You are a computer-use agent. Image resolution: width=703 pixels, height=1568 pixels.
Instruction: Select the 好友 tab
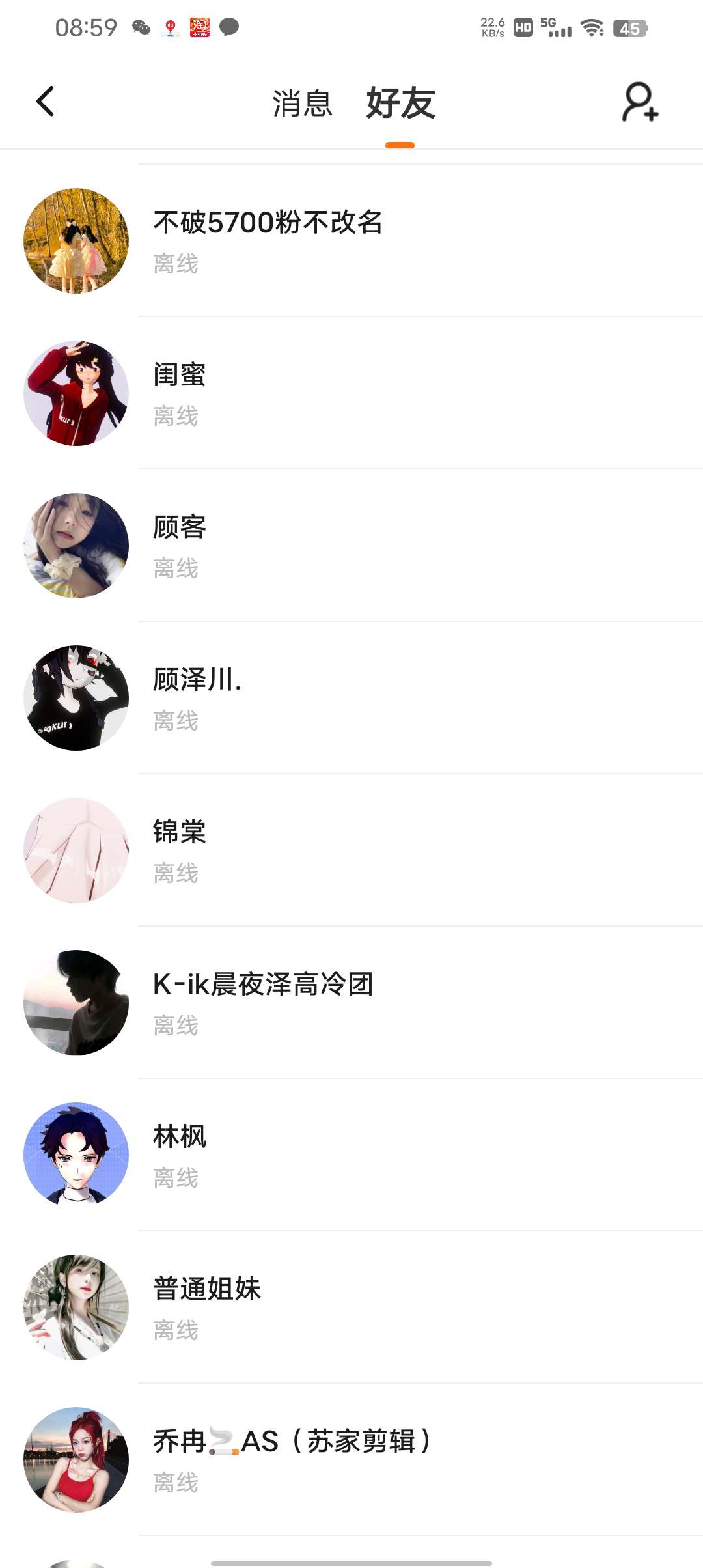click(x=400, y=104)
